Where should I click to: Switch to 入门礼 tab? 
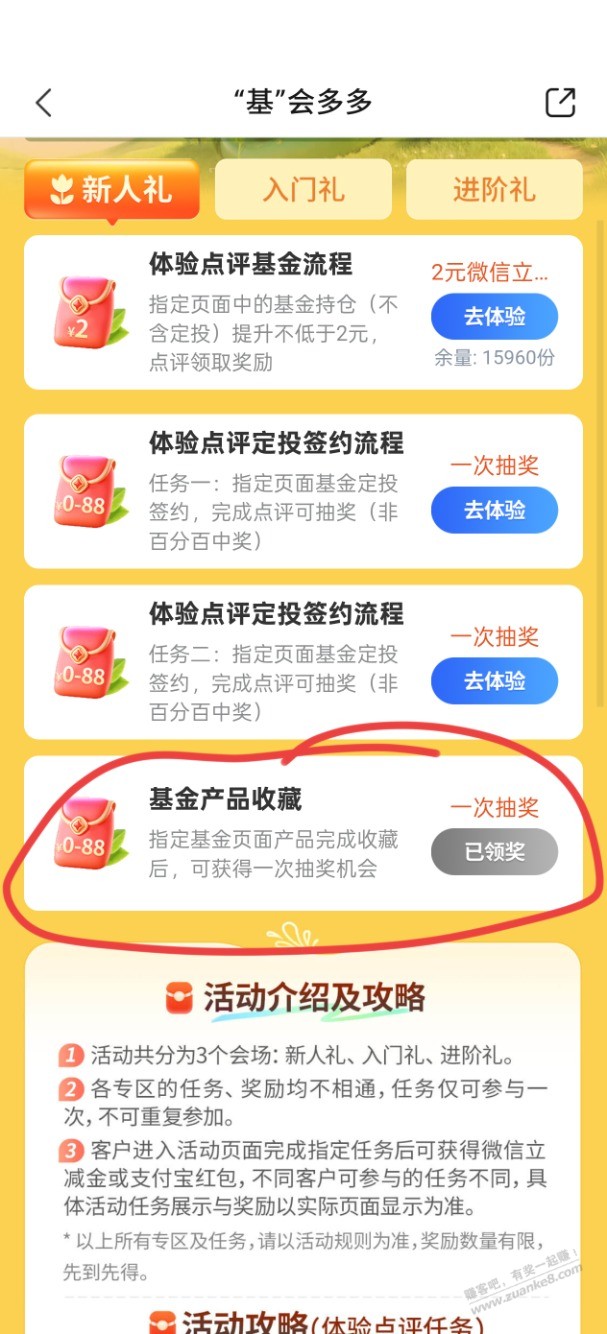[x=303, y=189]
